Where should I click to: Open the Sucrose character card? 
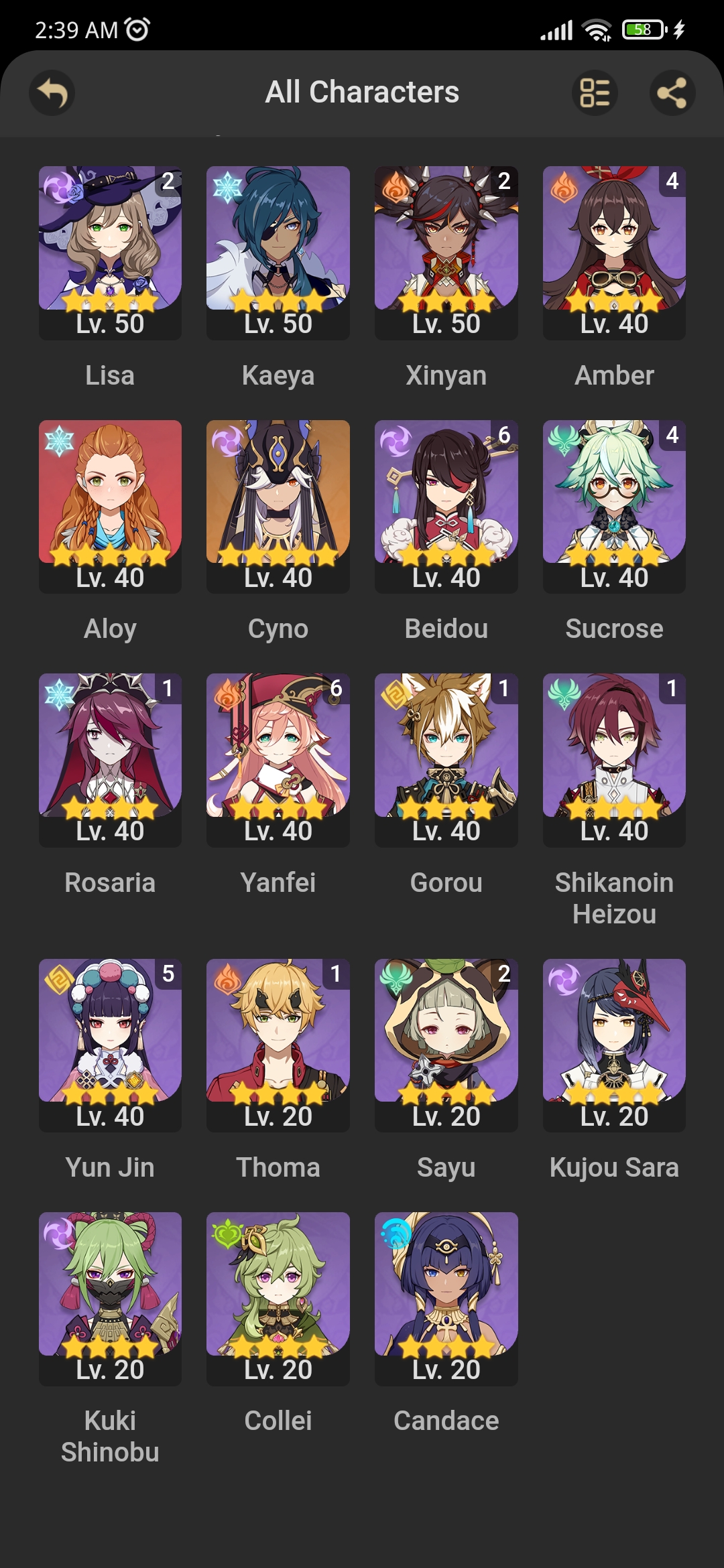pyautogui.click(x=614, y=507)
